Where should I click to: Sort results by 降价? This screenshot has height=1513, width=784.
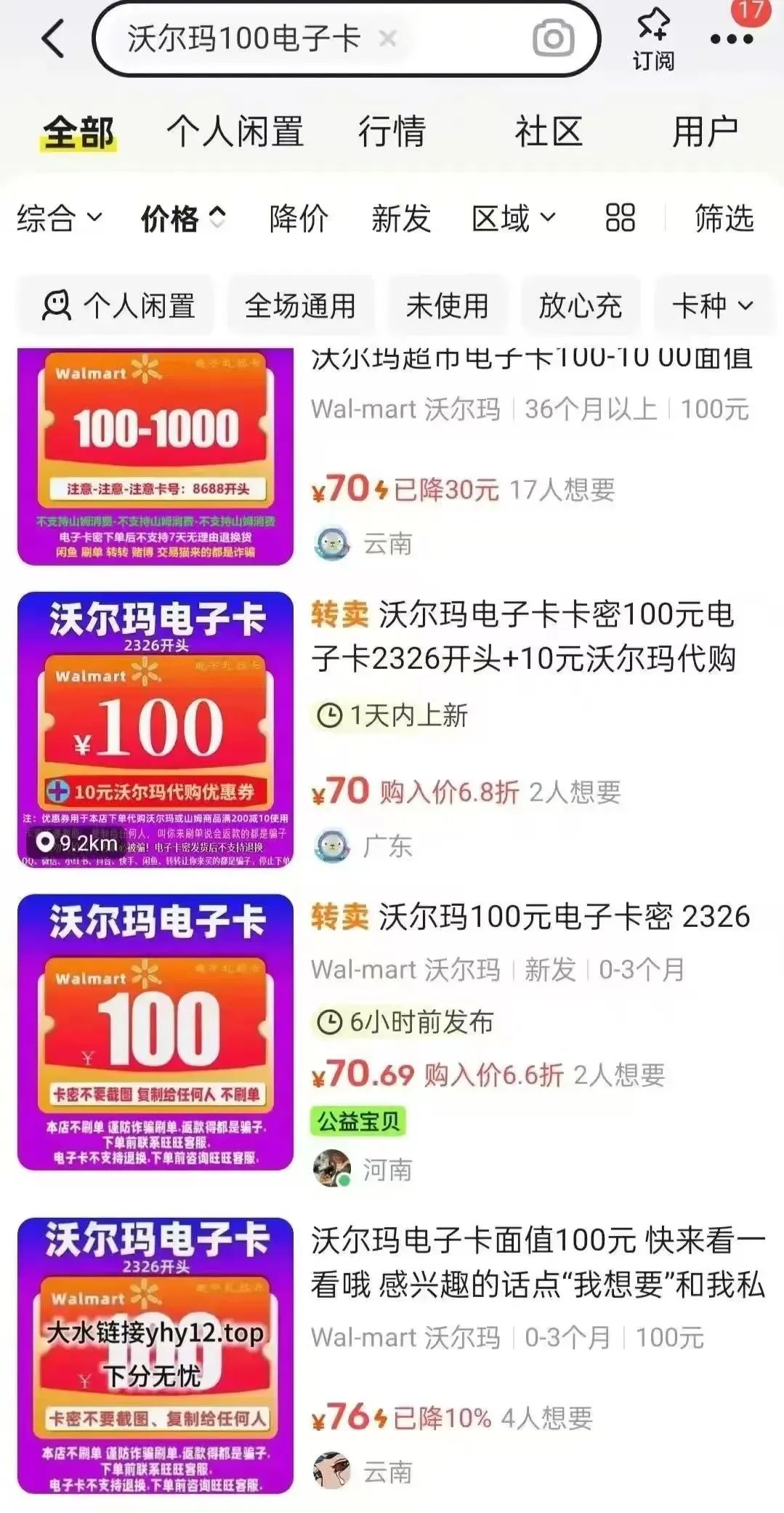298,218
